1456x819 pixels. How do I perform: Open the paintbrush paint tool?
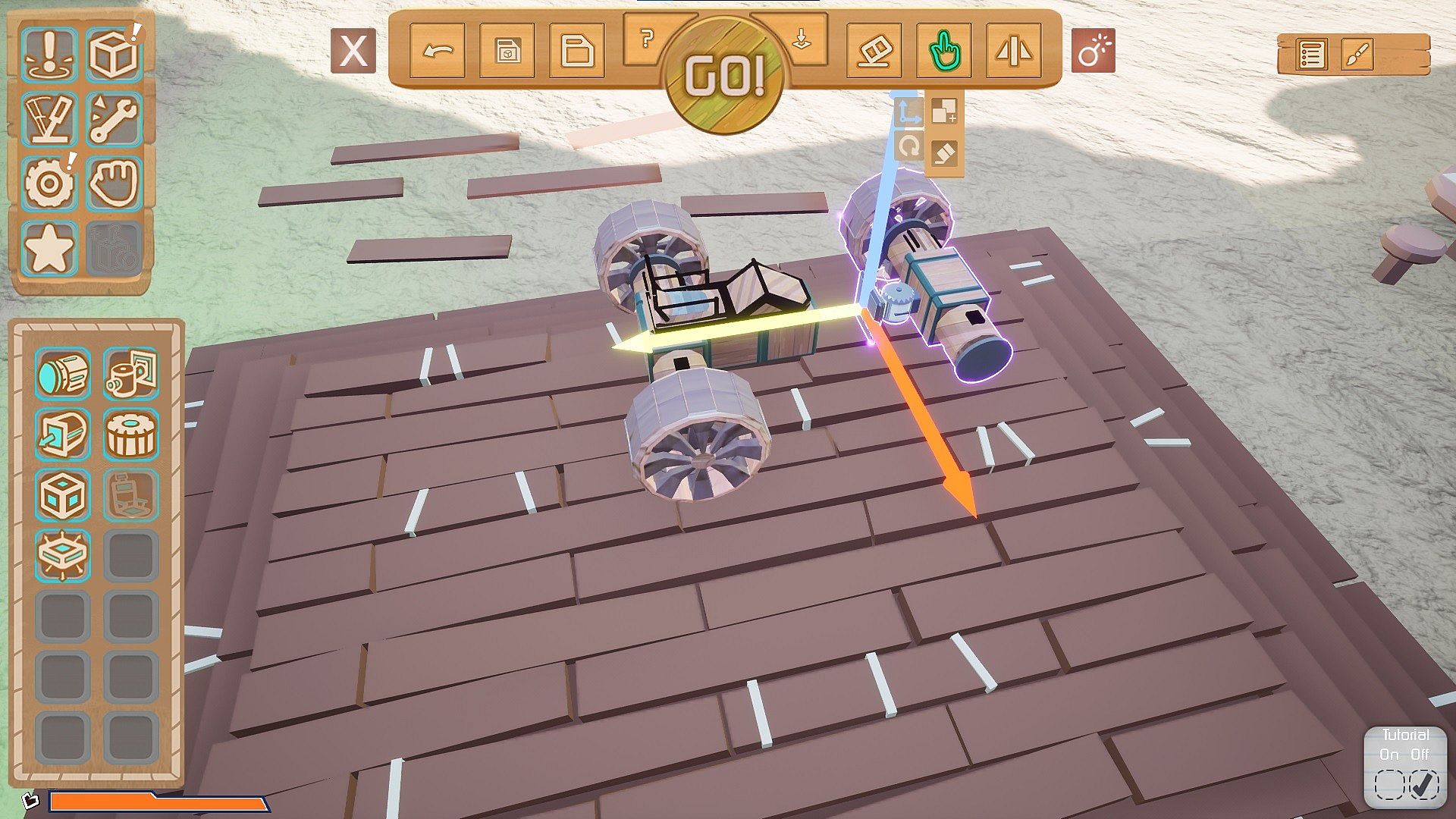coord(1358,55)
